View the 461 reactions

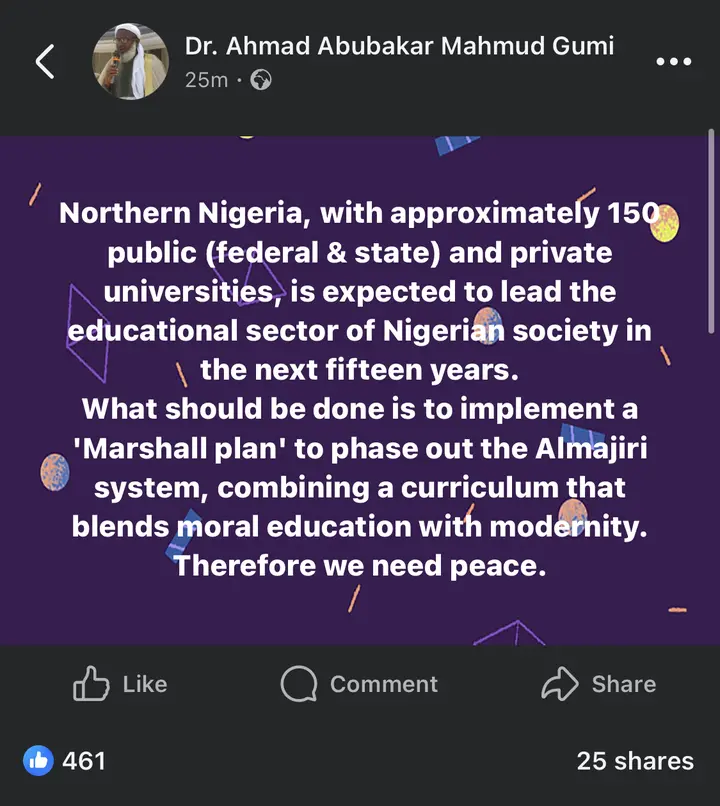coord(66,761)
